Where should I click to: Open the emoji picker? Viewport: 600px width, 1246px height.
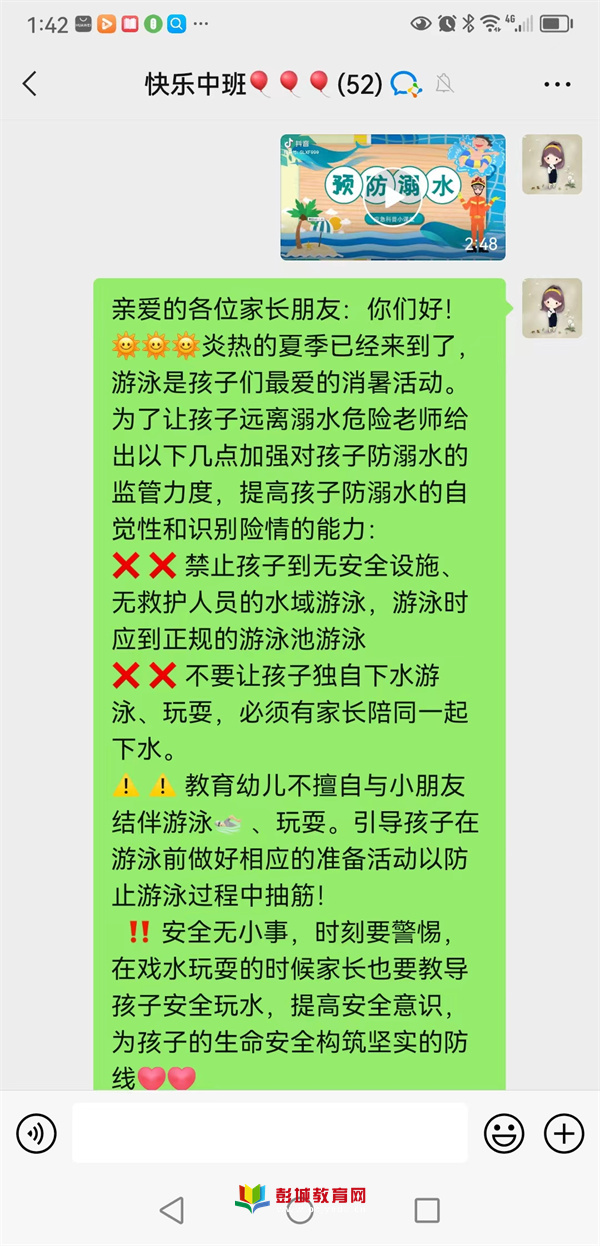pos(504,1133)
